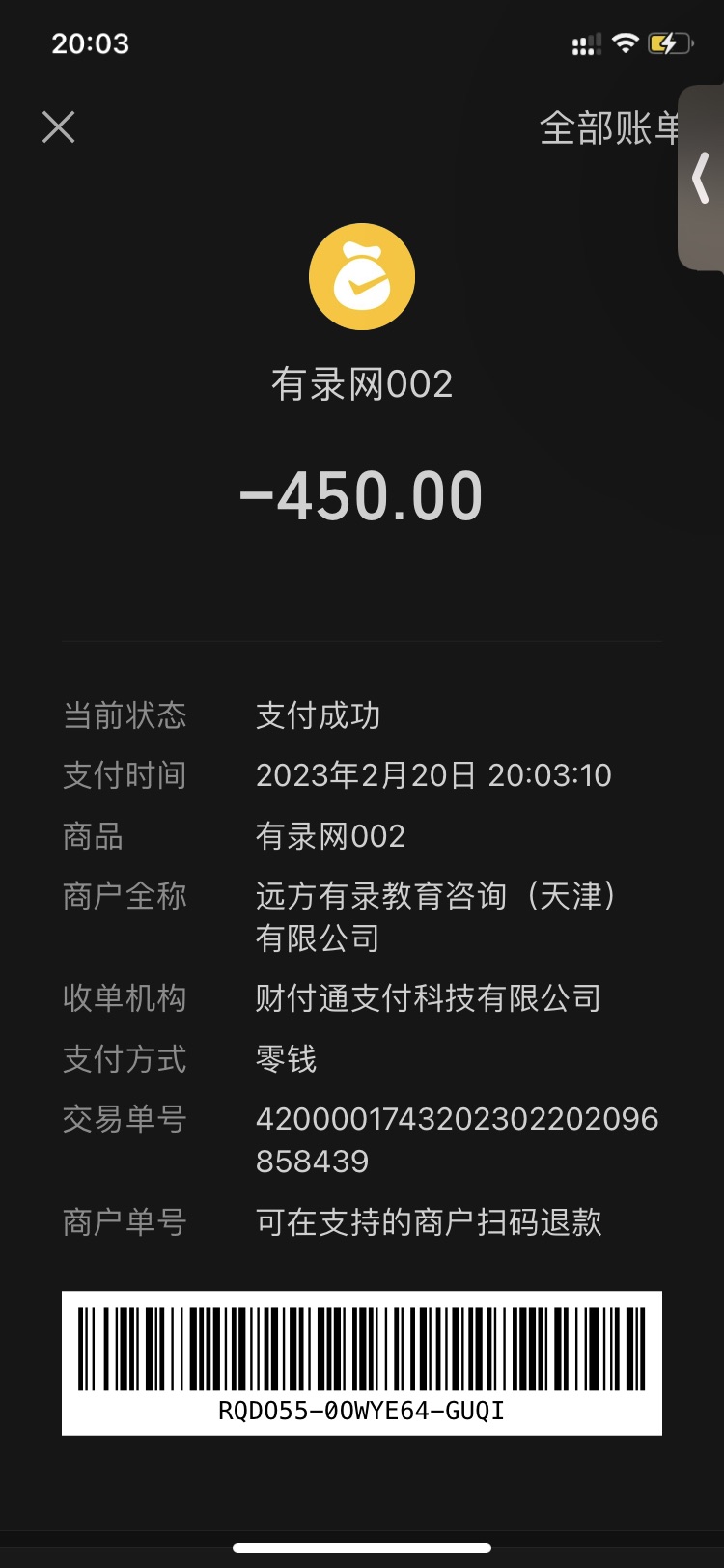Tap the floating side handle arrow
This screenshot has width=724, height=1568.
(x=702, y=179)
